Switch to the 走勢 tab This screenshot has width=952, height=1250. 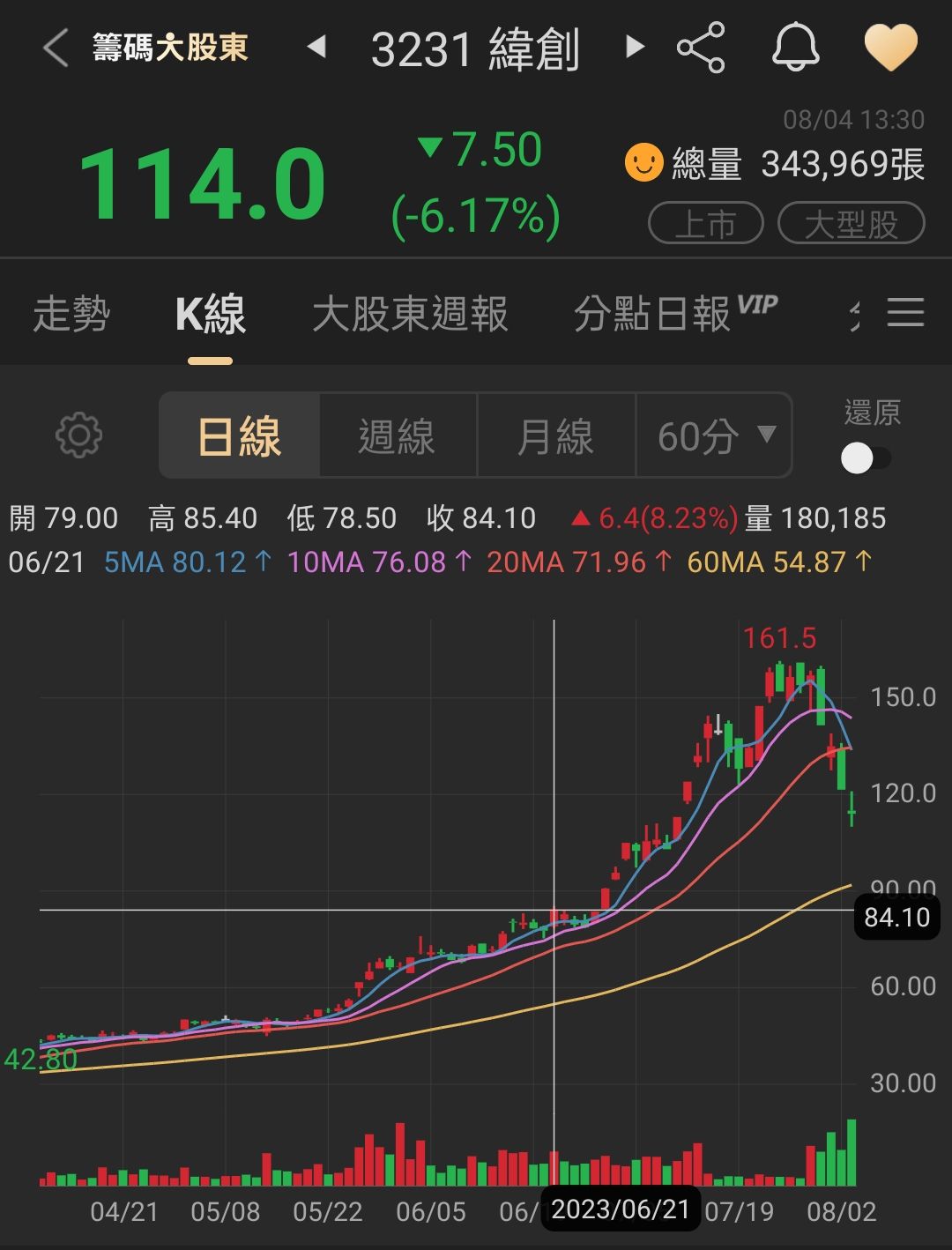point(71,315)
